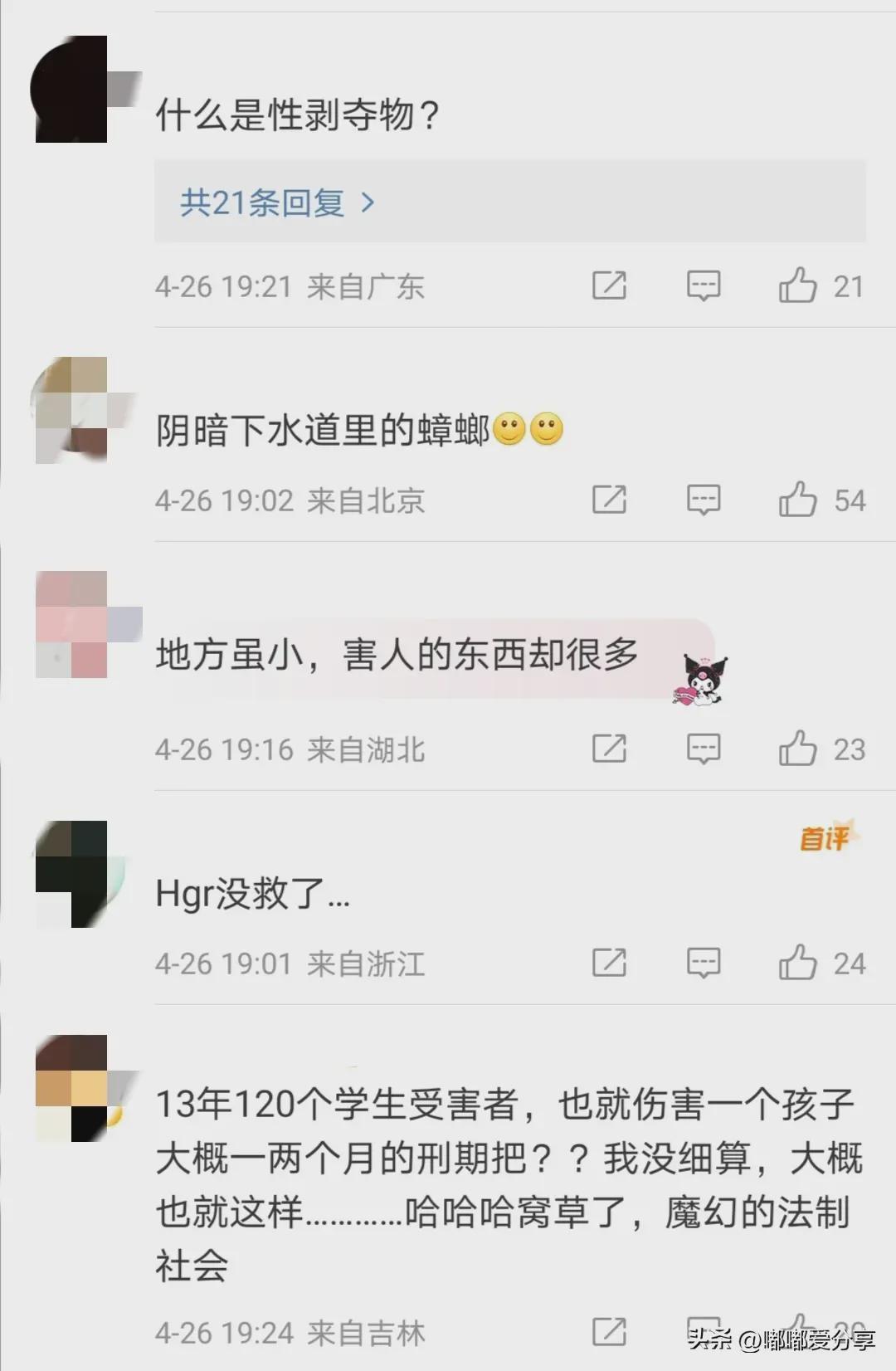Open the avatar of the 吉林 commenter
This screenshot has width=896, height=1371.
click(x=72, y=1088)
